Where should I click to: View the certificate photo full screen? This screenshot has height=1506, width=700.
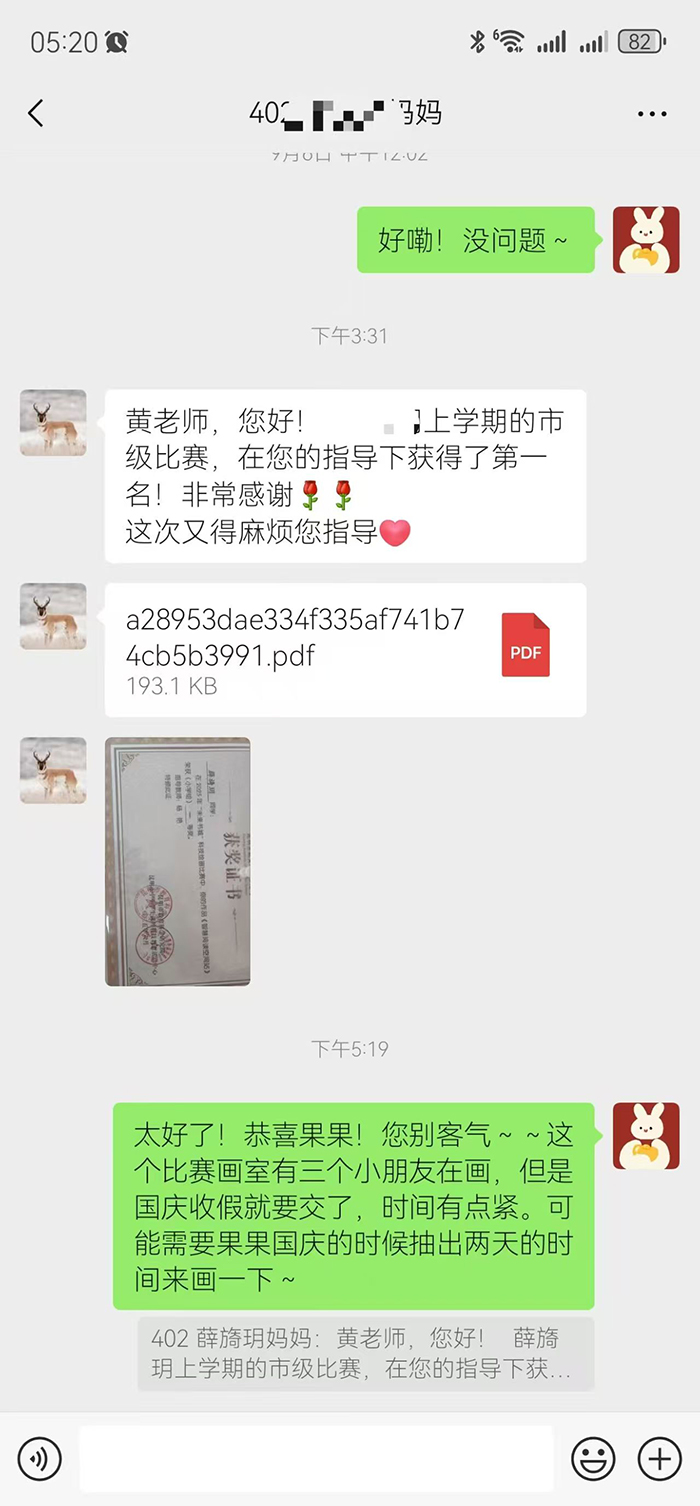coord(178,862)
